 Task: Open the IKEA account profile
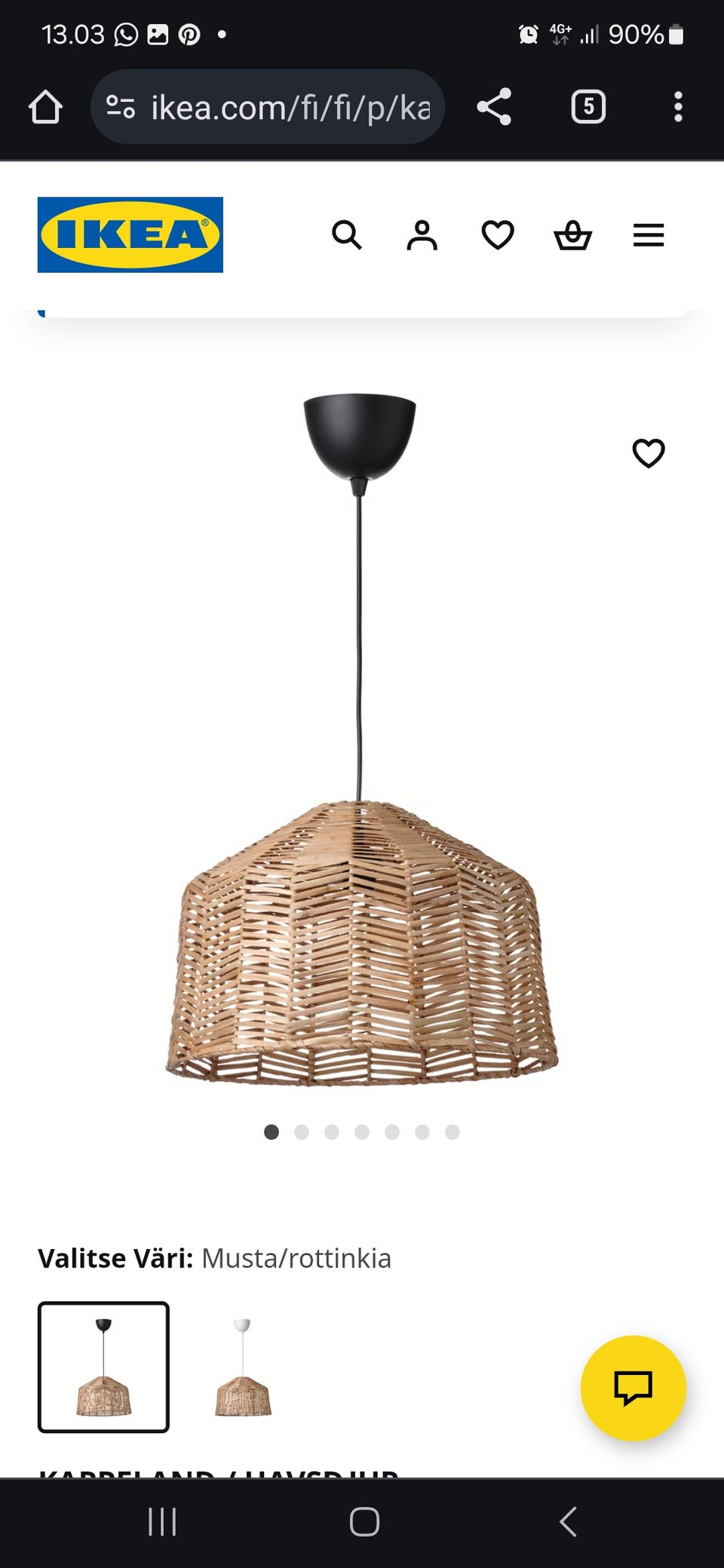point(422,235)
